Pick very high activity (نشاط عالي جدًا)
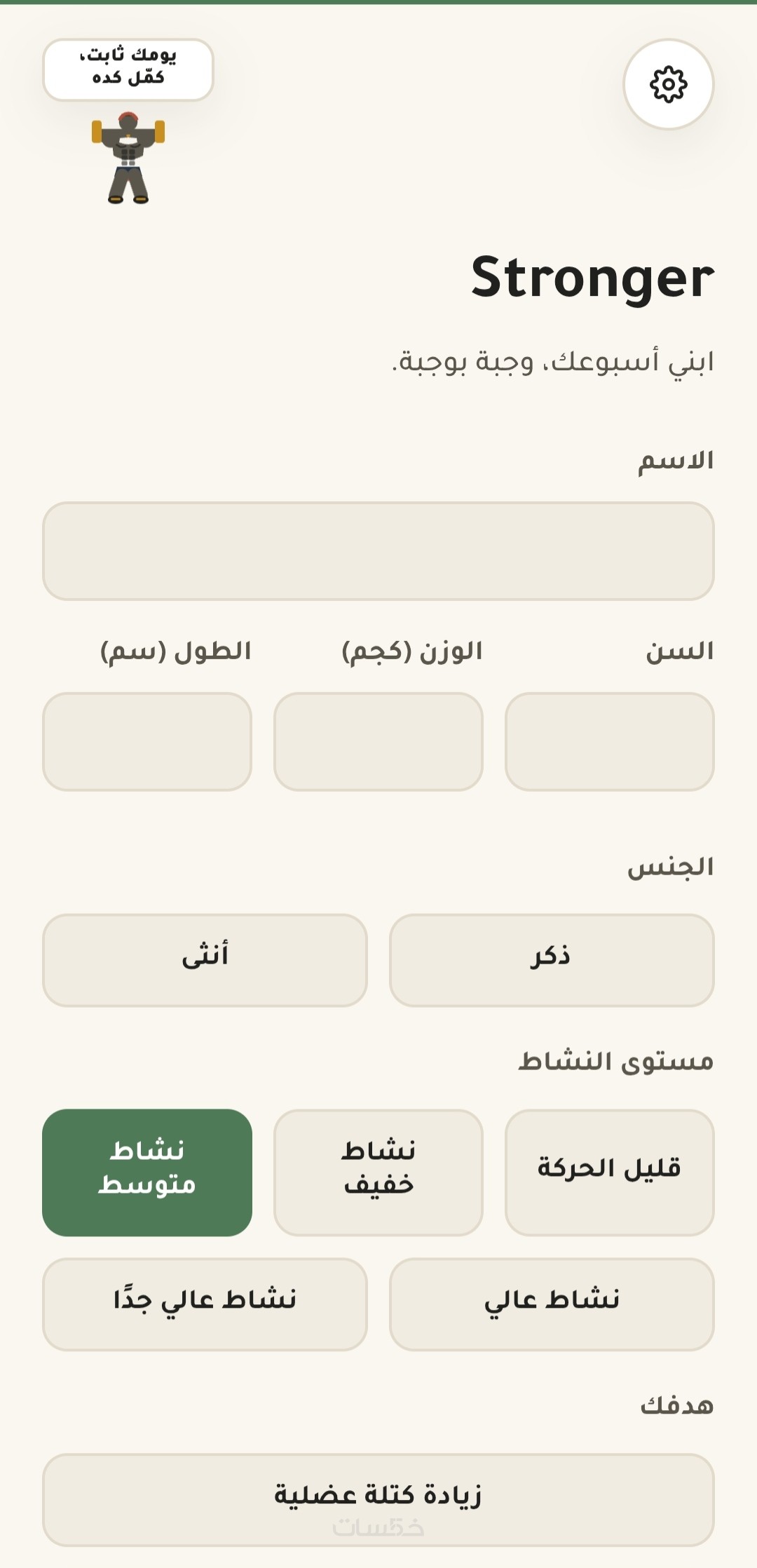 pos(205,1304)
